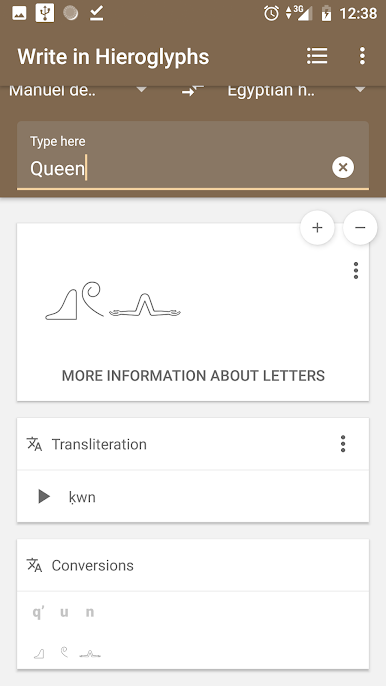The width and height of the screenshot is (386, 686).
Task: Open More Information About Letters
Action: (193, 376)
